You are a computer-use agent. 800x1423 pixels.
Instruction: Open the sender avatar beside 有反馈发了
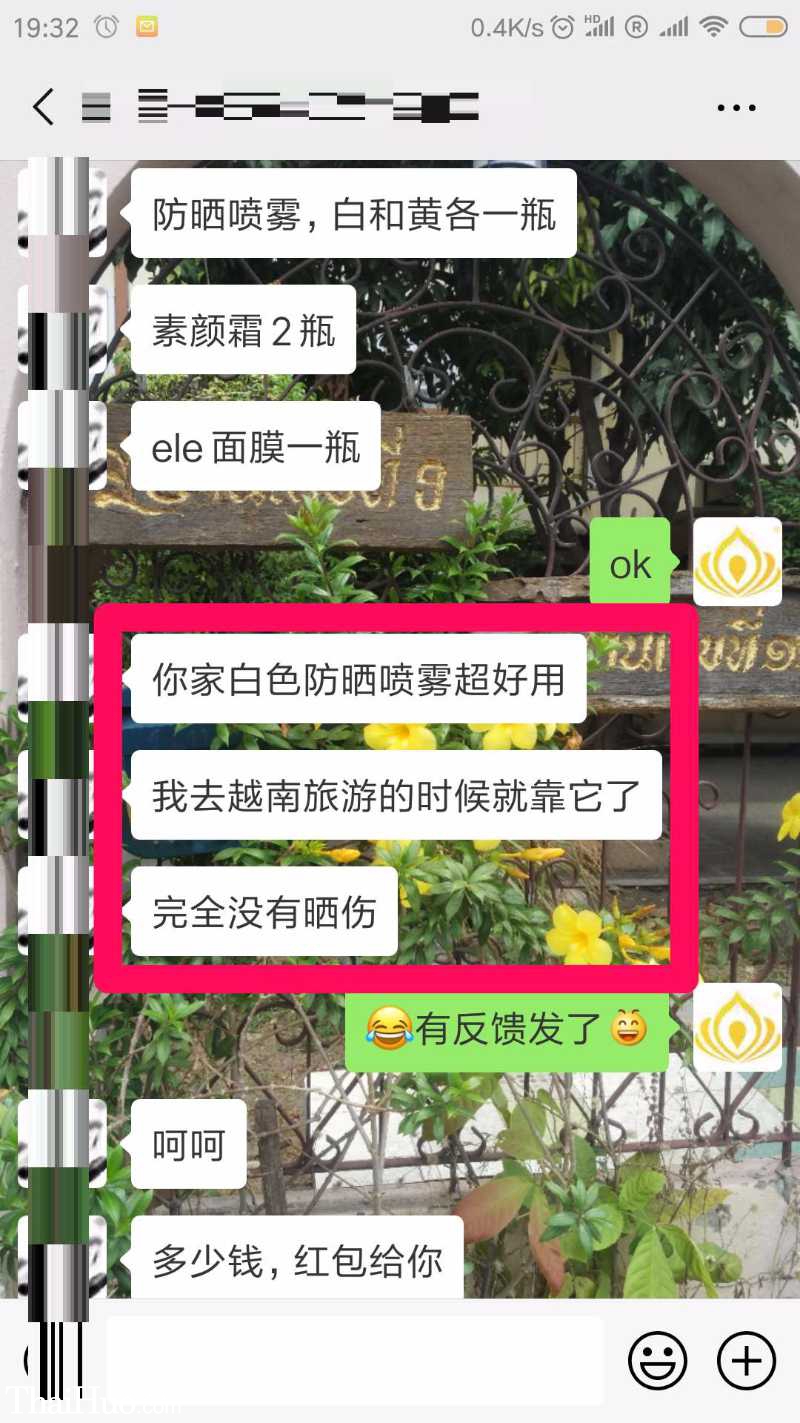point(737,1027)
